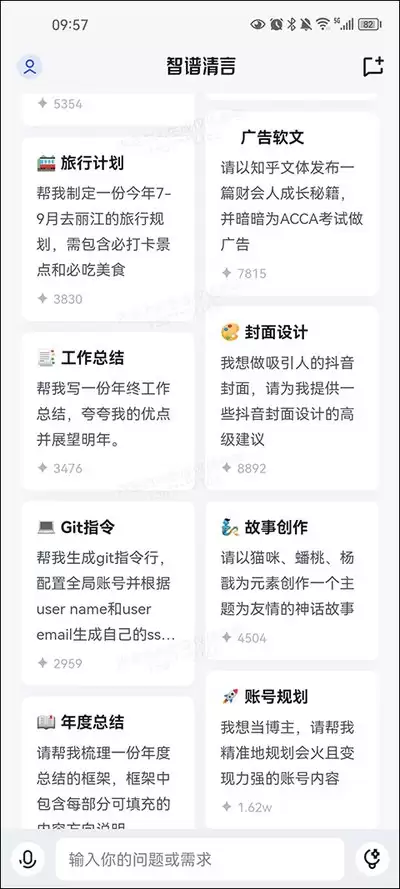
Task: Start a new chat conversation
Action: [x=373, y=67]
